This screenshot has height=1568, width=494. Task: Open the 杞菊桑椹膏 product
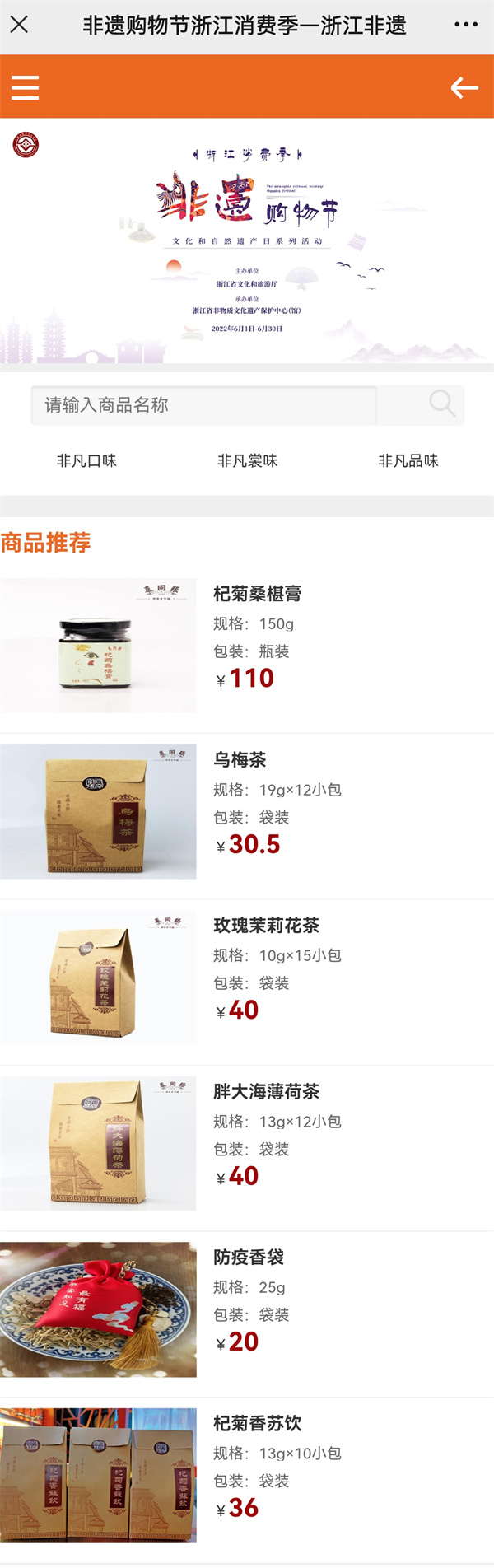tap(257, 594)
